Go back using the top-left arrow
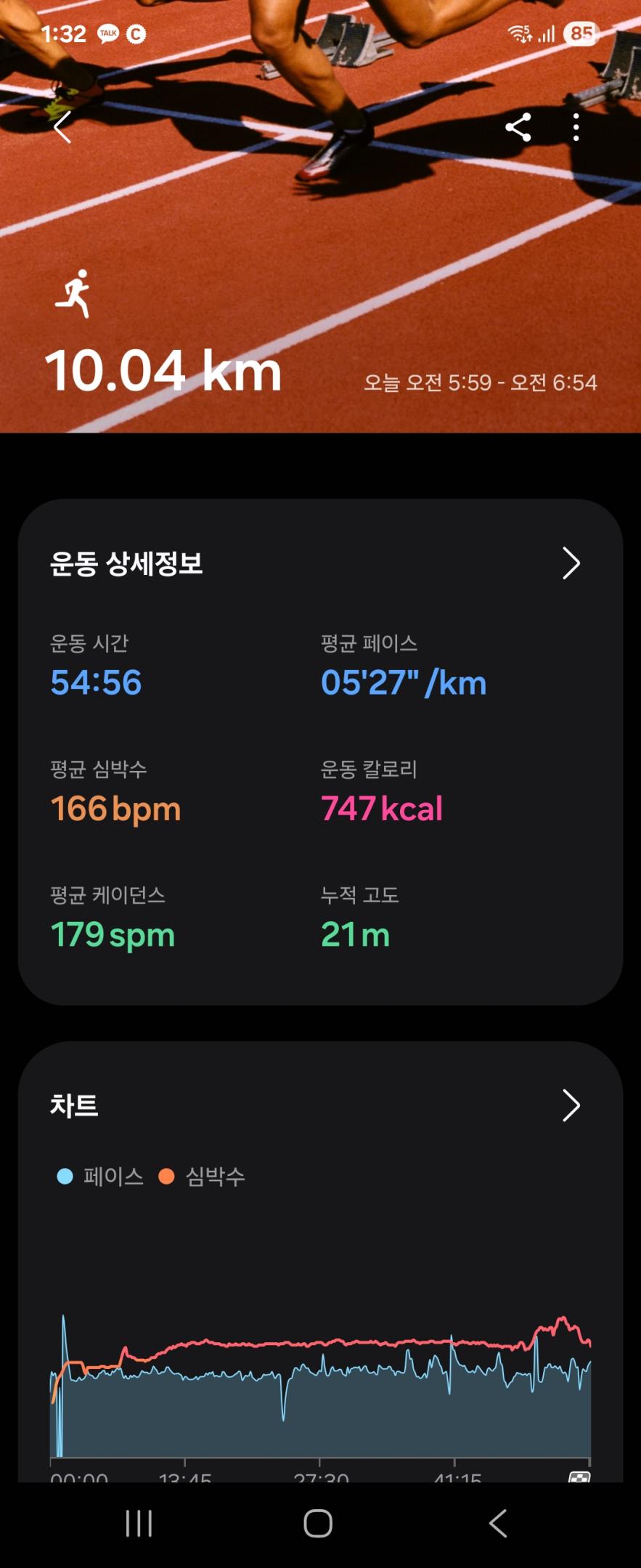 pyautogui.click(x=63, y=128)
